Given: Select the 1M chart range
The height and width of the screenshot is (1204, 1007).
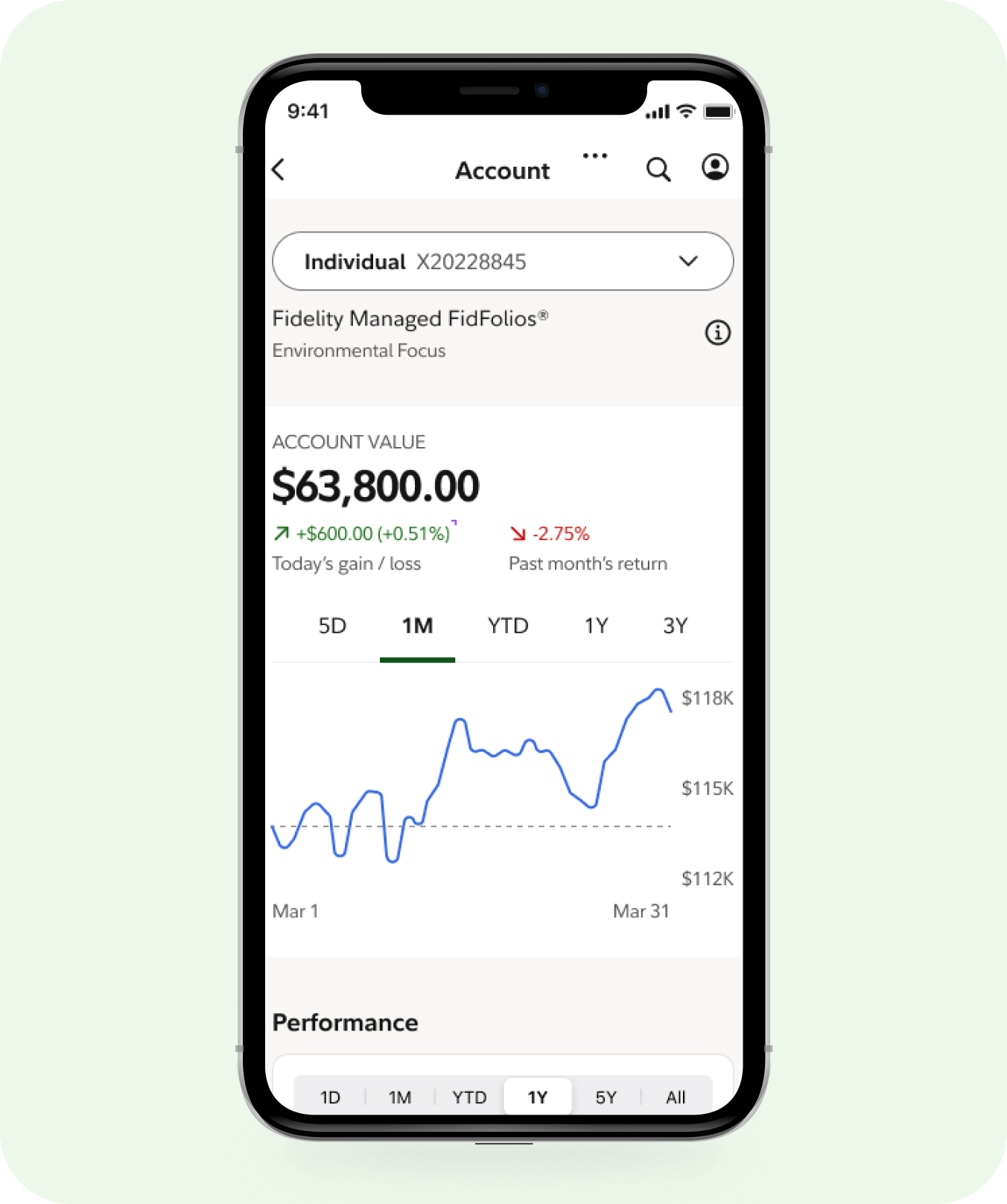Looking at the screenshot, I should tap(417, 626).
